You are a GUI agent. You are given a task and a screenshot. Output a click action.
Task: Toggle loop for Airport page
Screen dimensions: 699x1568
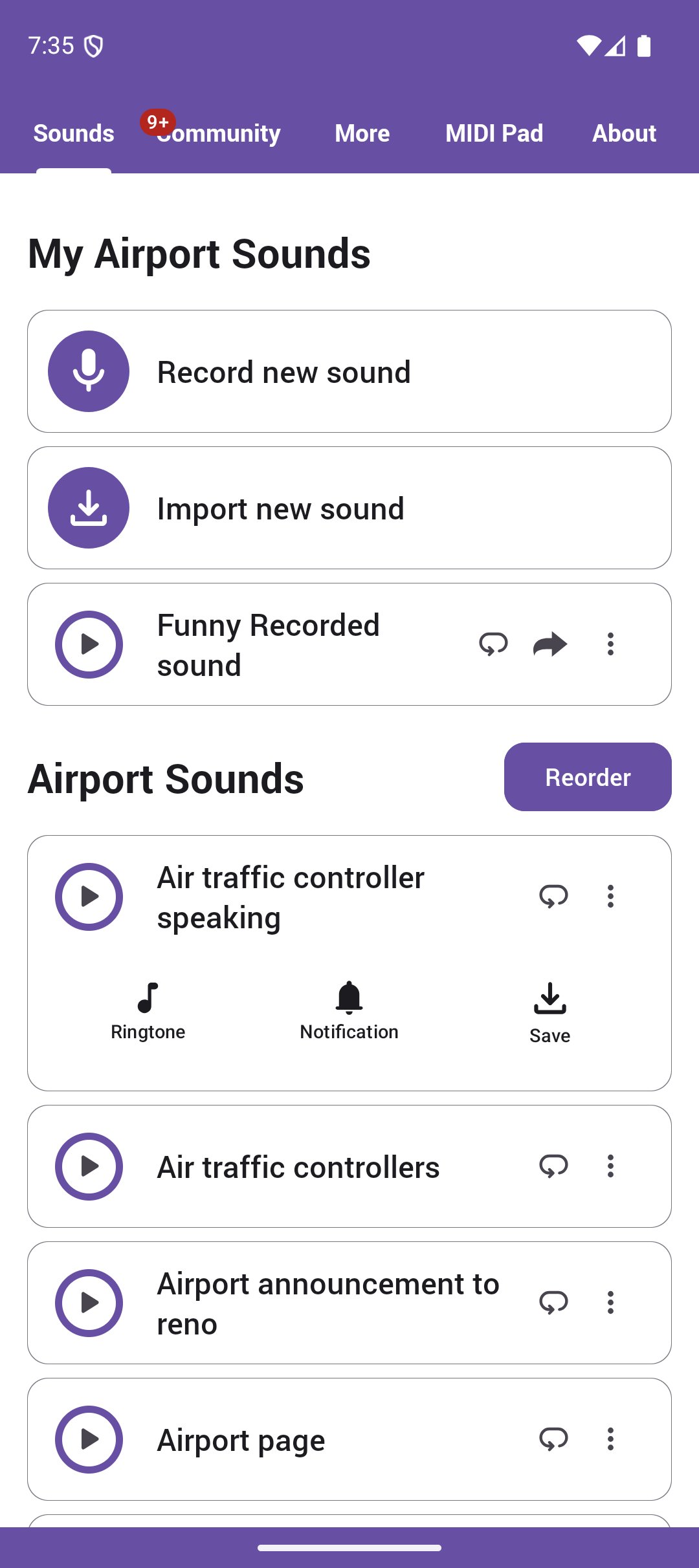553,1439
